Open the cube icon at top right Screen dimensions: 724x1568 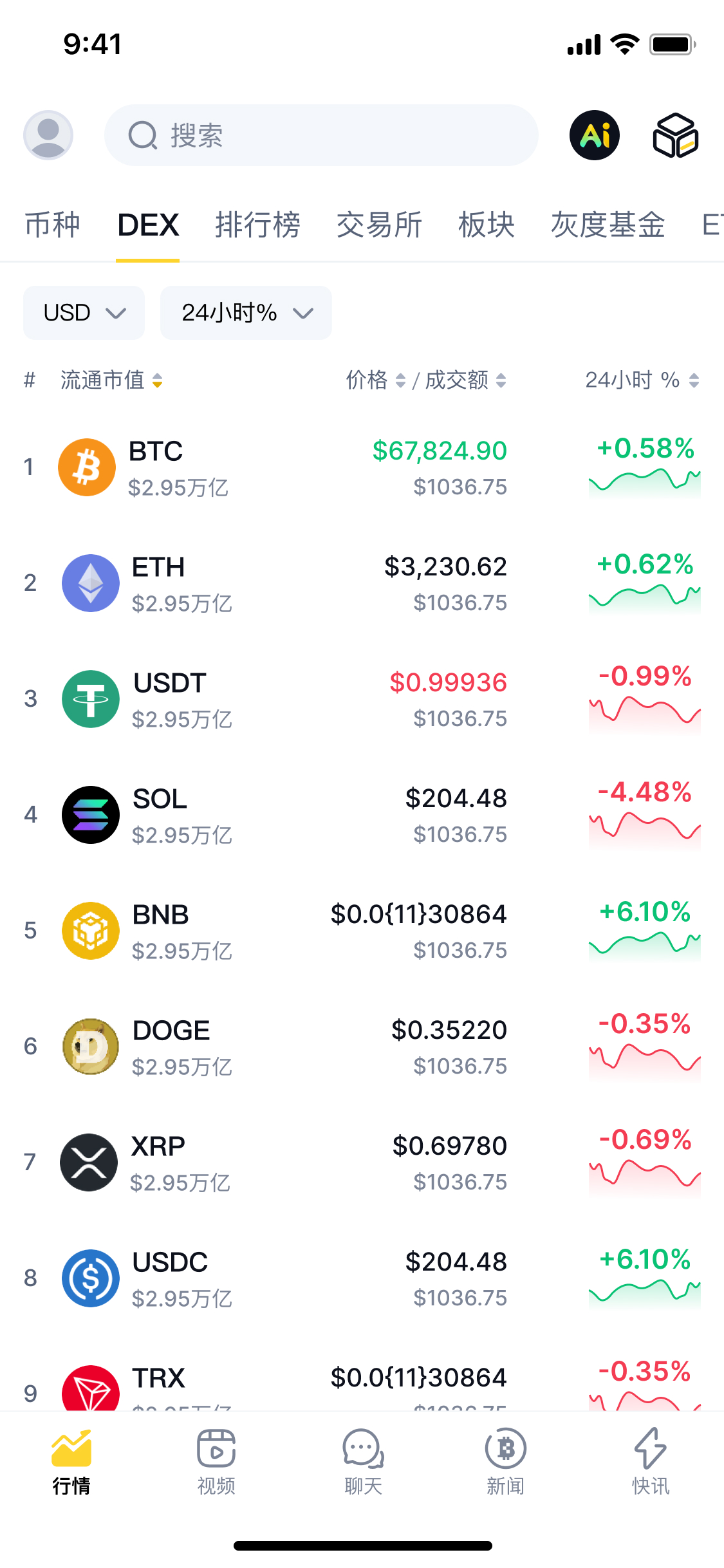[676, 135]
